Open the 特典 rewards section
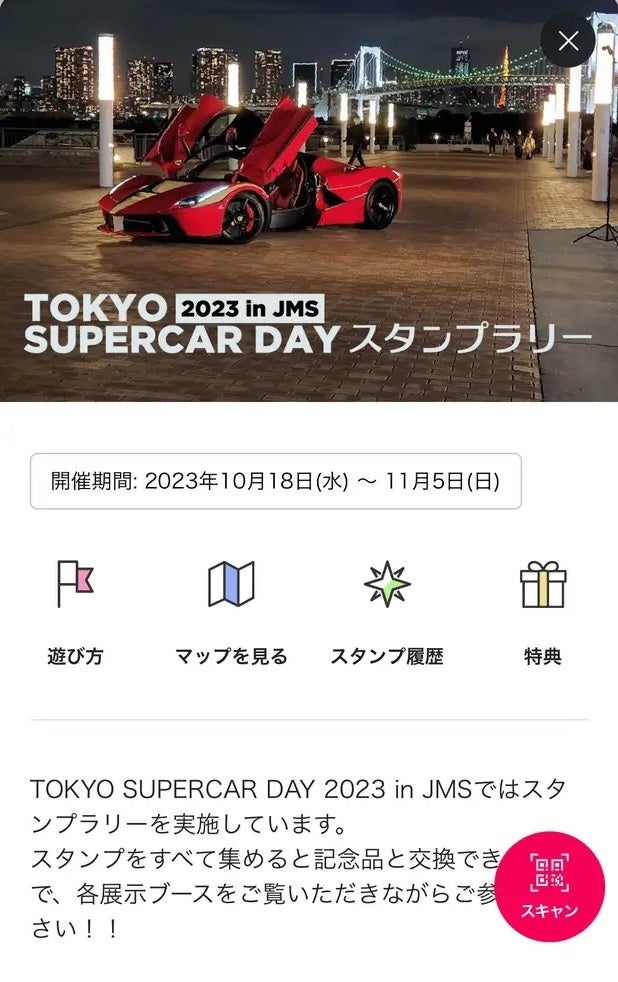 pos(542,610)
